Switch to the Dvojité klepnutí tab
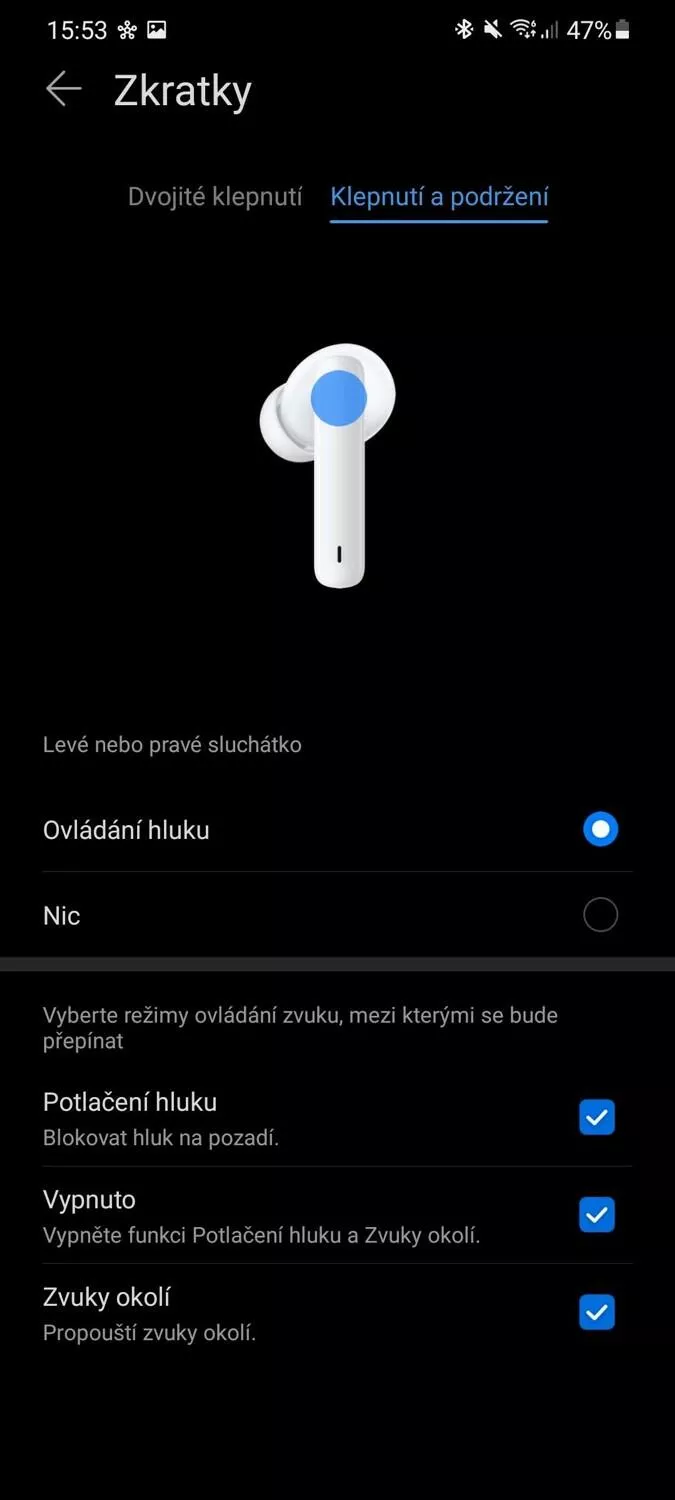675x1500 pixels. pyautogui.click(x=215, y=197)
